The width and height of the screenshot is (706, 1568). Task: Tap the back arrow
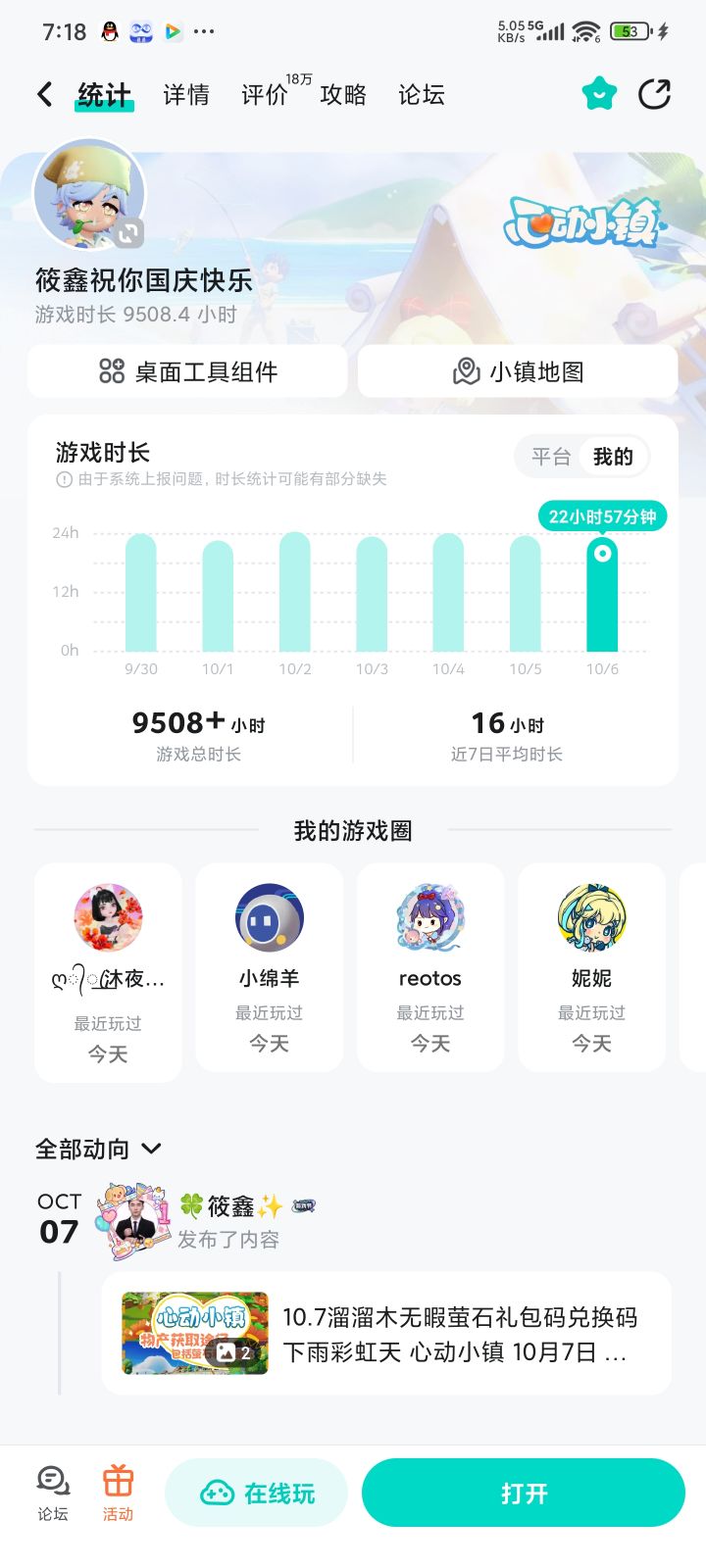(x=43, y=93)
